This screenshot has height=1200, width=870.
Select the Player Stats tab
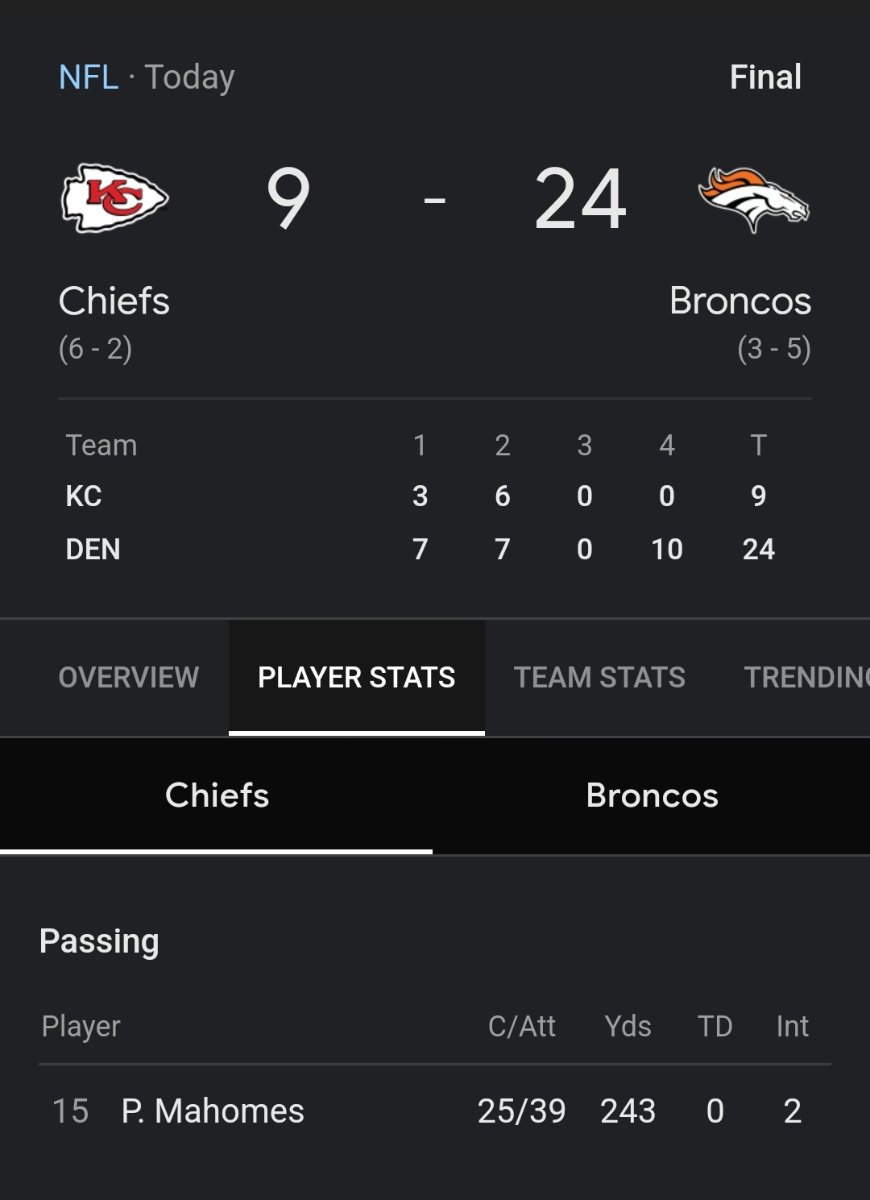(x=356, y=677)
